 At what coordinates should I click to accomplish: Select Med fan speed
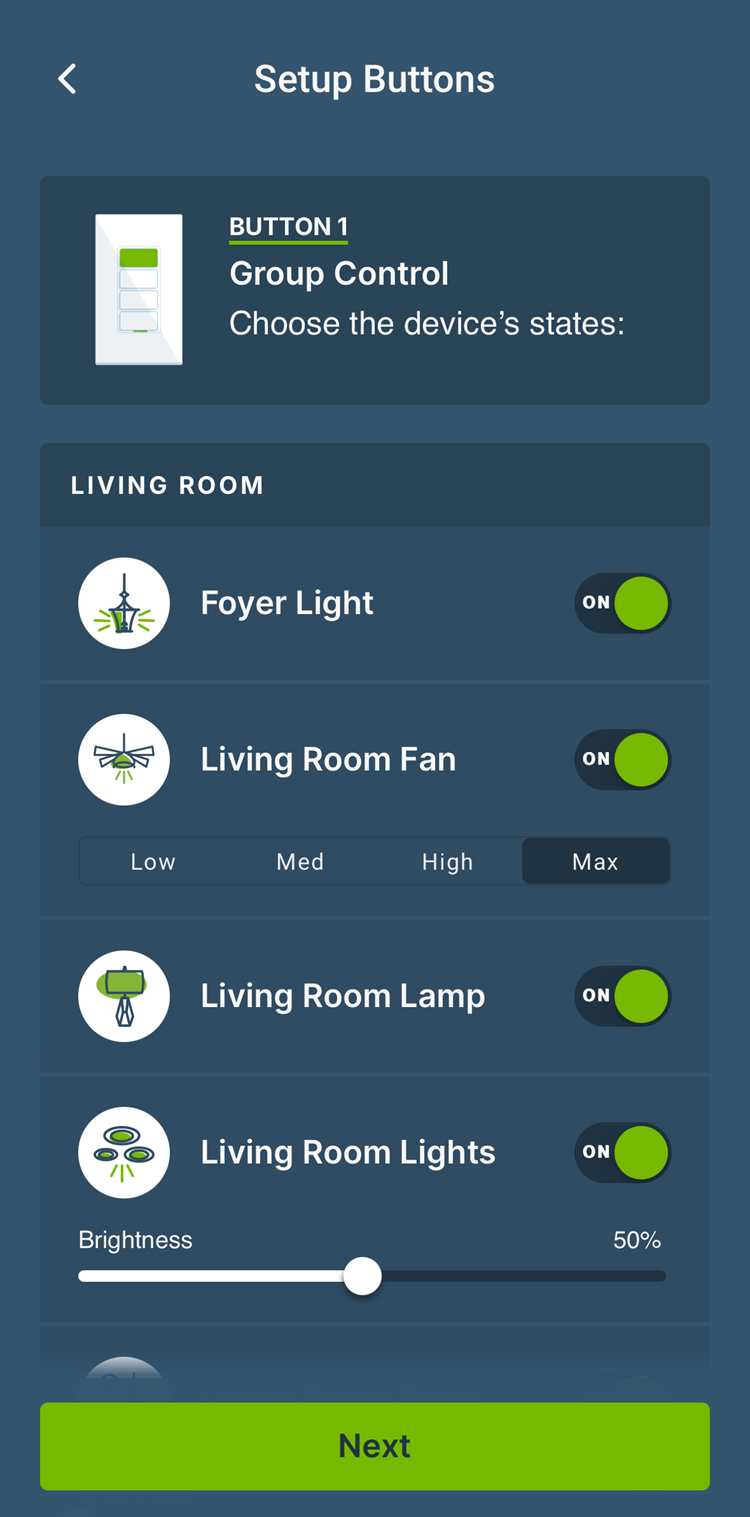[x=300, y=862]
